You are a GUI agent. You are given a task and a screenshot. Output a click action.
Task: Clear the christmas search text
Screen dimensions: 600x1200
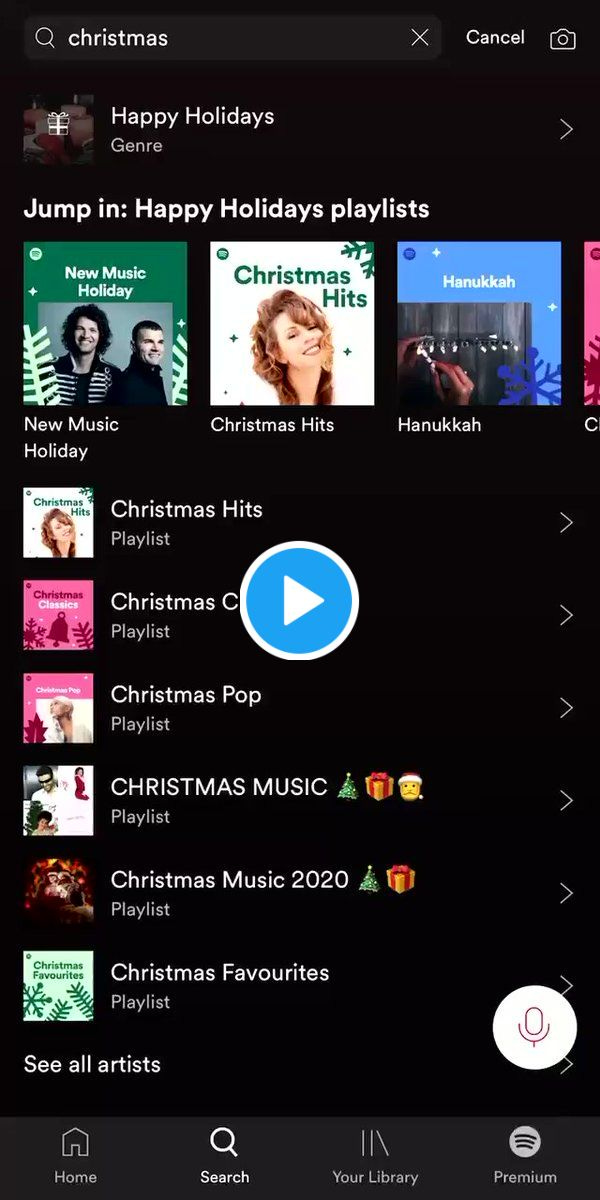(420, 38)
